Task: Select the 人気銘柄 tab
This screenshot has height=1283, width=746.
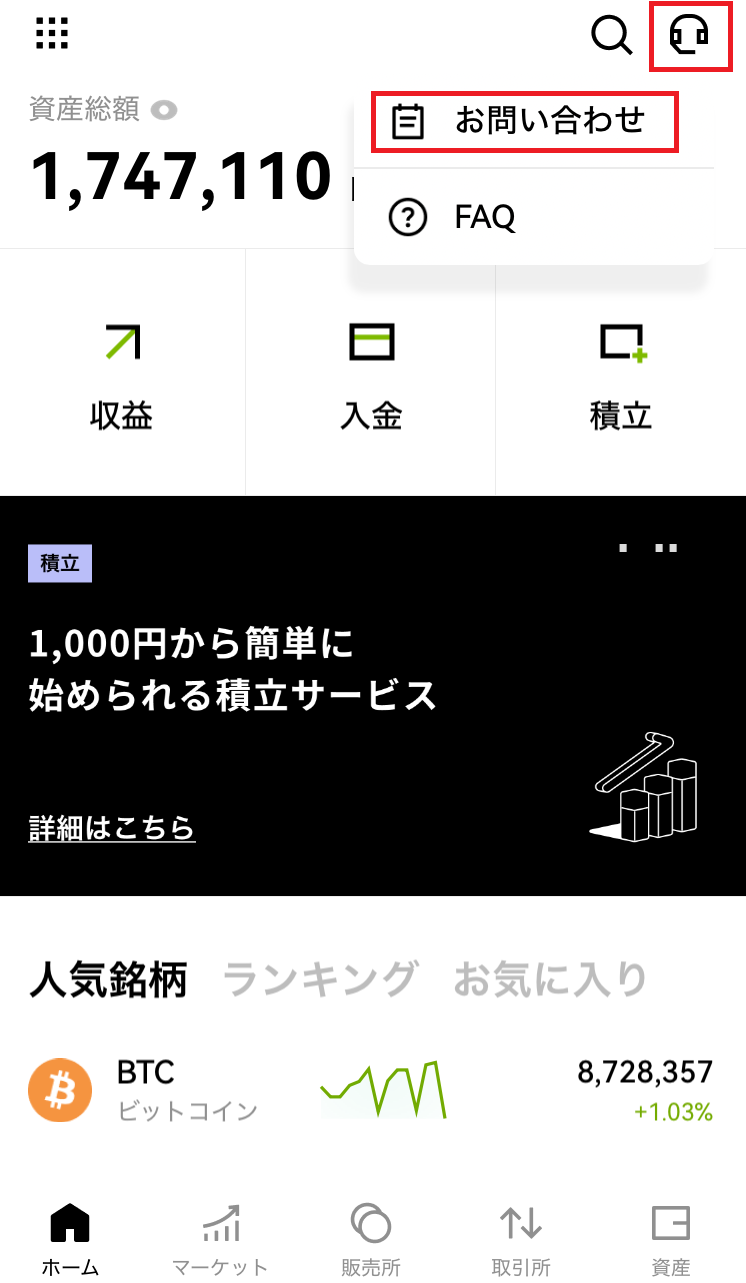Action: 108,980
